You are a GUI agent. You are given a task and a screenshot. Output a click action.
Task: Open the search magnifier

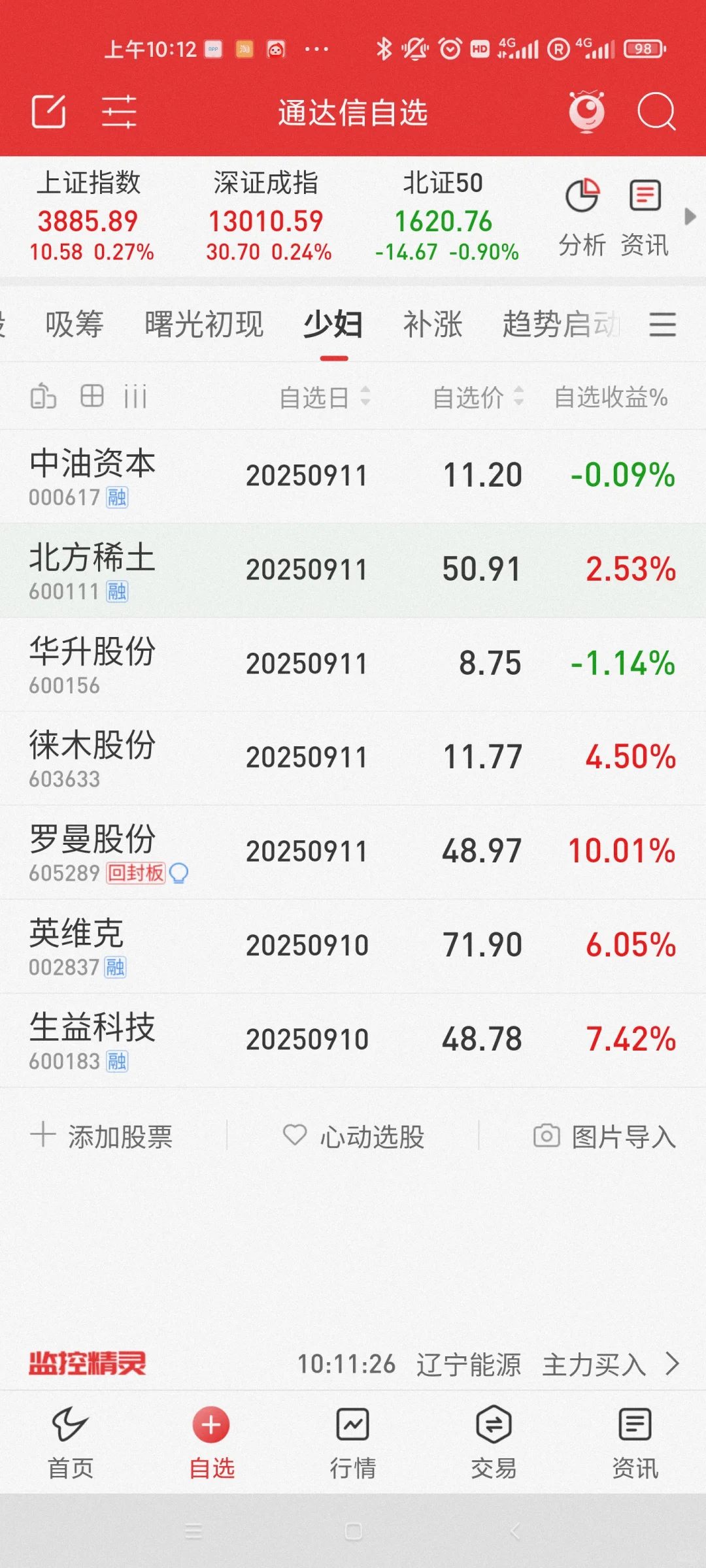point(656,112)
